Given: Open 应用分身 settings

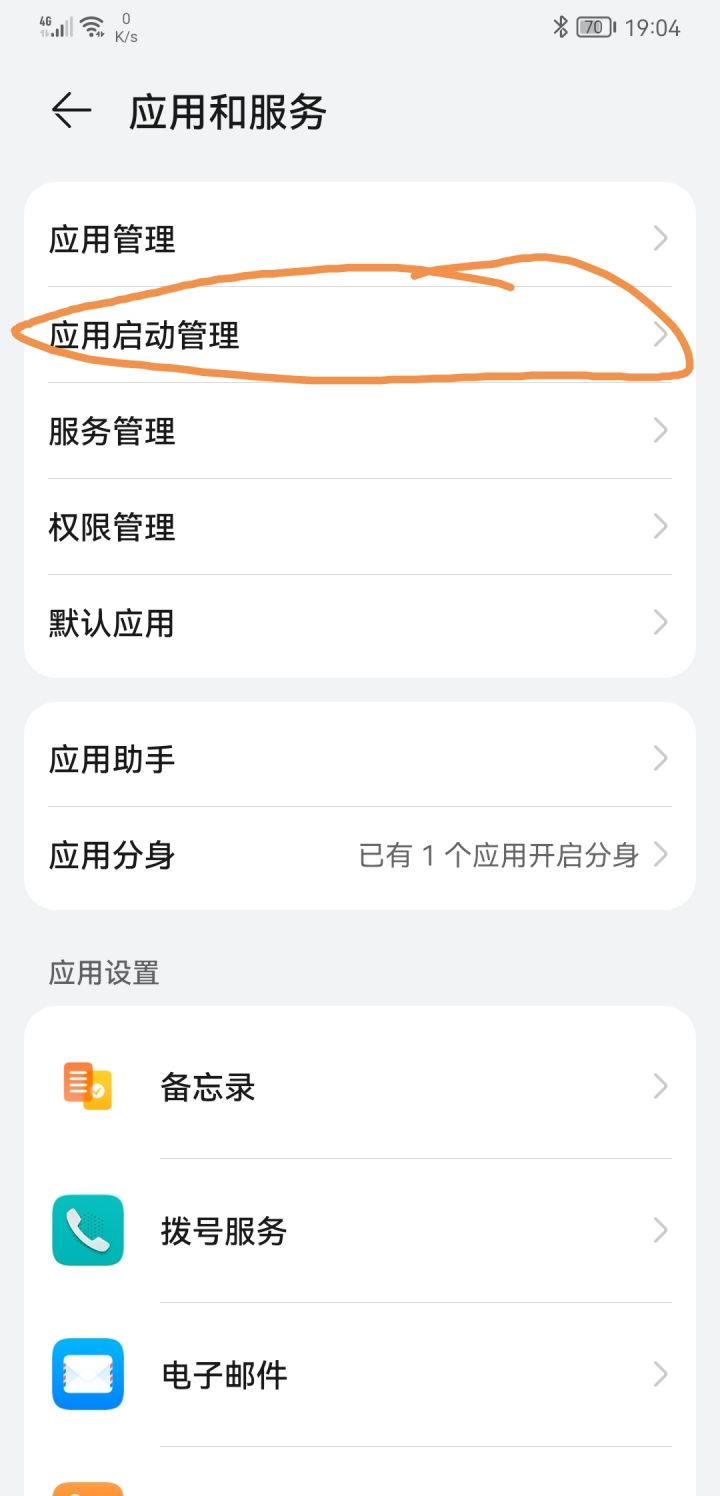Looking at the screenshot, I should (x=360, y=855).
